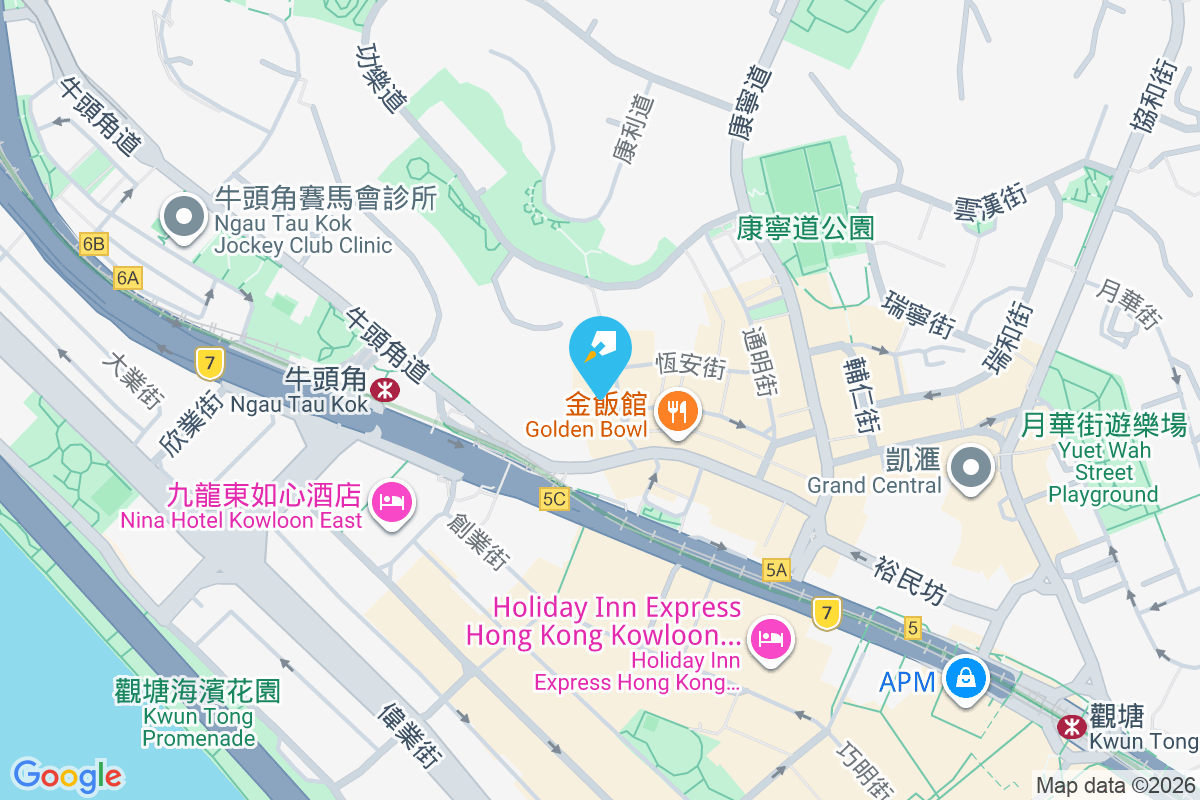Open the Ngau Tau Kok Jockey Club Clinic pin
The image size is (1200, 800).
click(x=184, y=218)
